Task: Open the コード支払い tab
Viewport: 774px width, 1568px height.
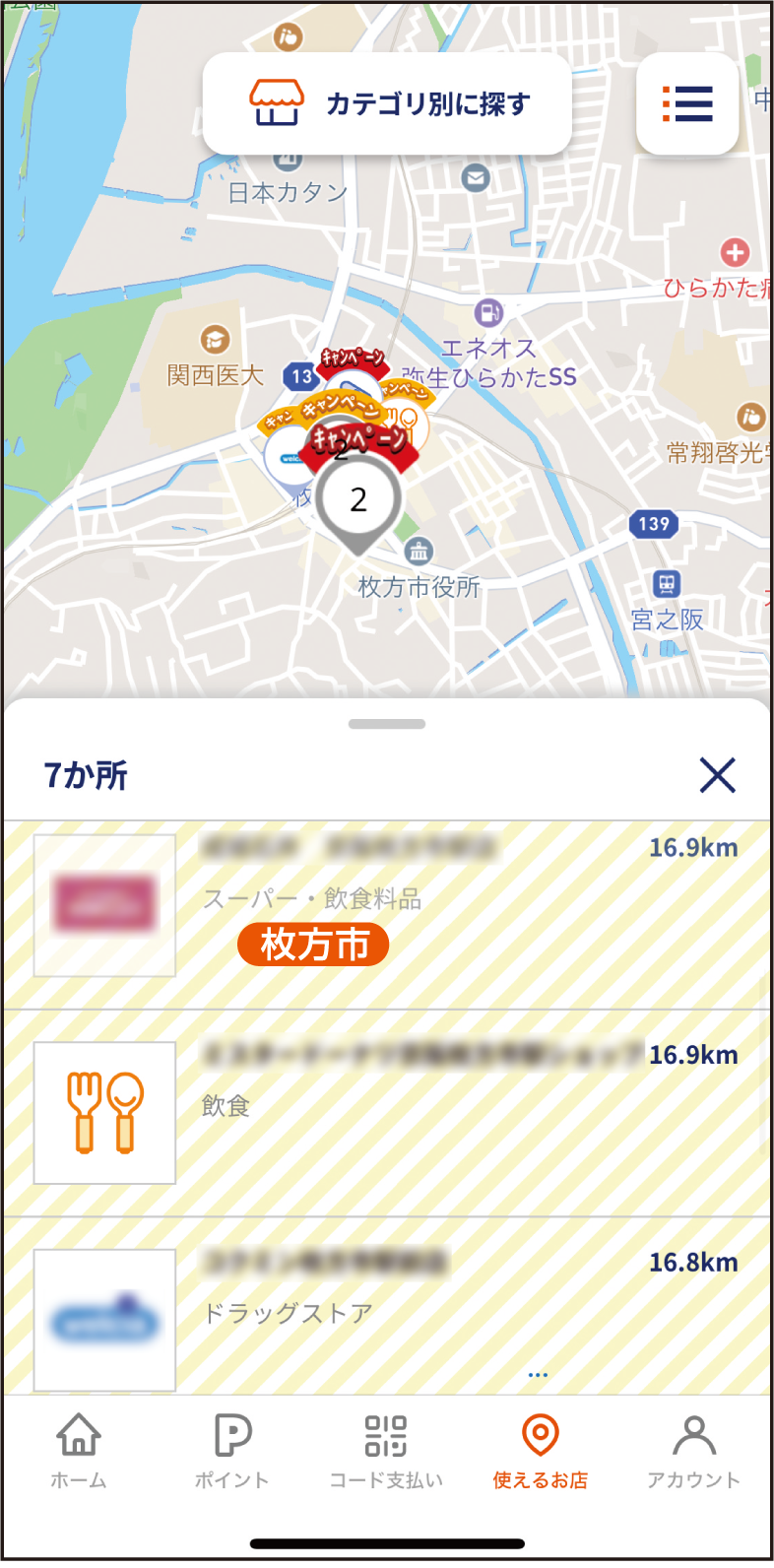Action: [x=386, y=1452]
